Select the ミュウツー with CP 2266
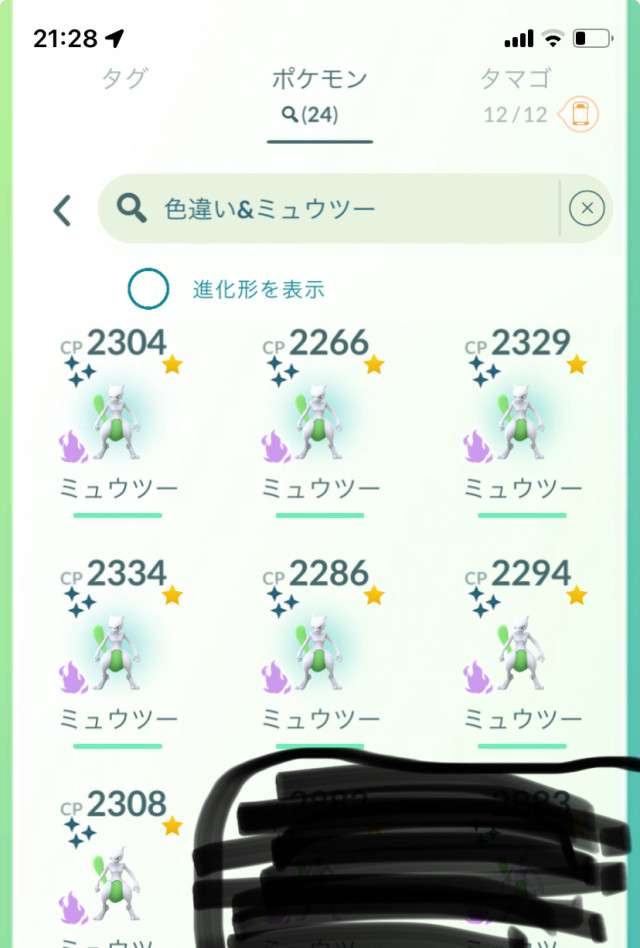Screen dimensions: 640x948 [x=320, y=420]
